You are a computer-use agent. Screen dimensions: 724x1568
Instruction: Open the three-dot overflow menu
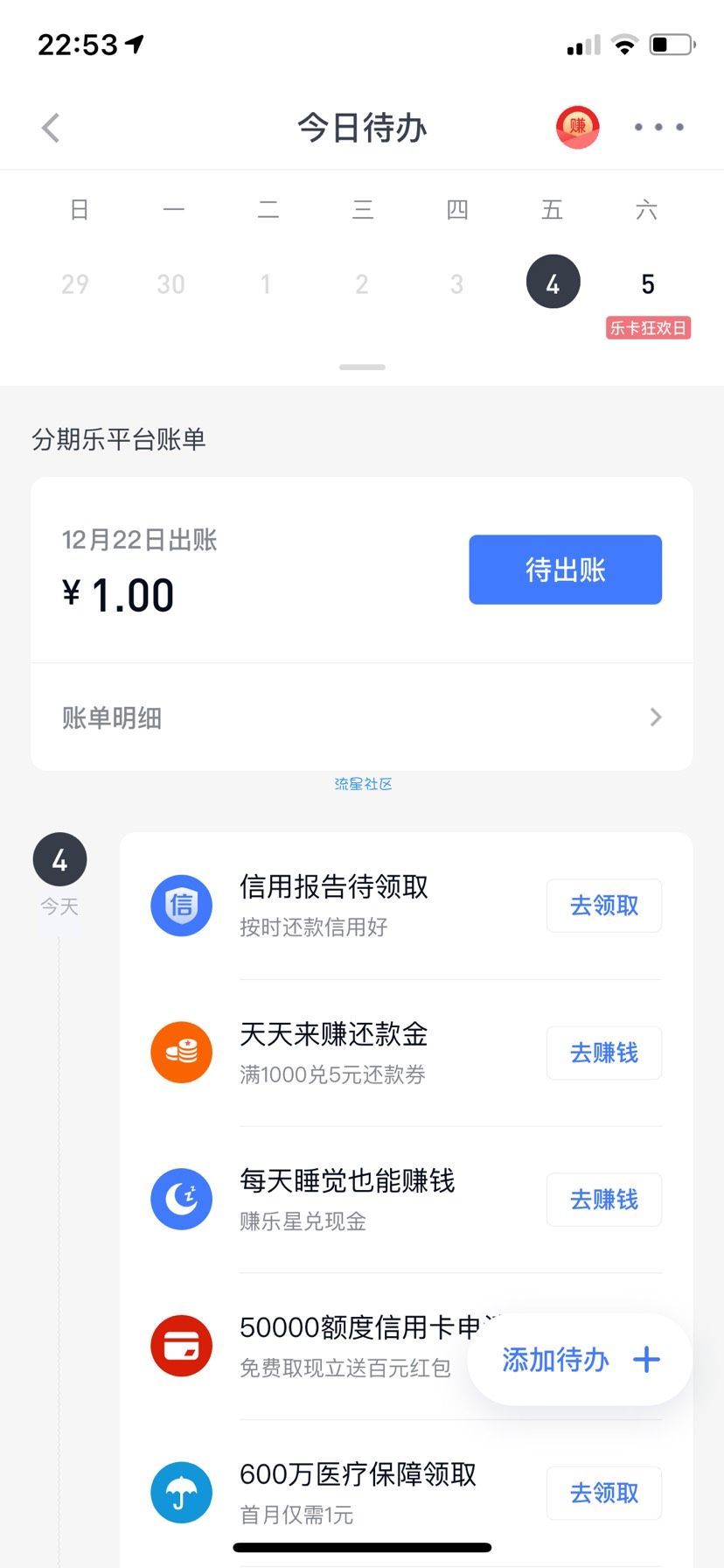659,128
